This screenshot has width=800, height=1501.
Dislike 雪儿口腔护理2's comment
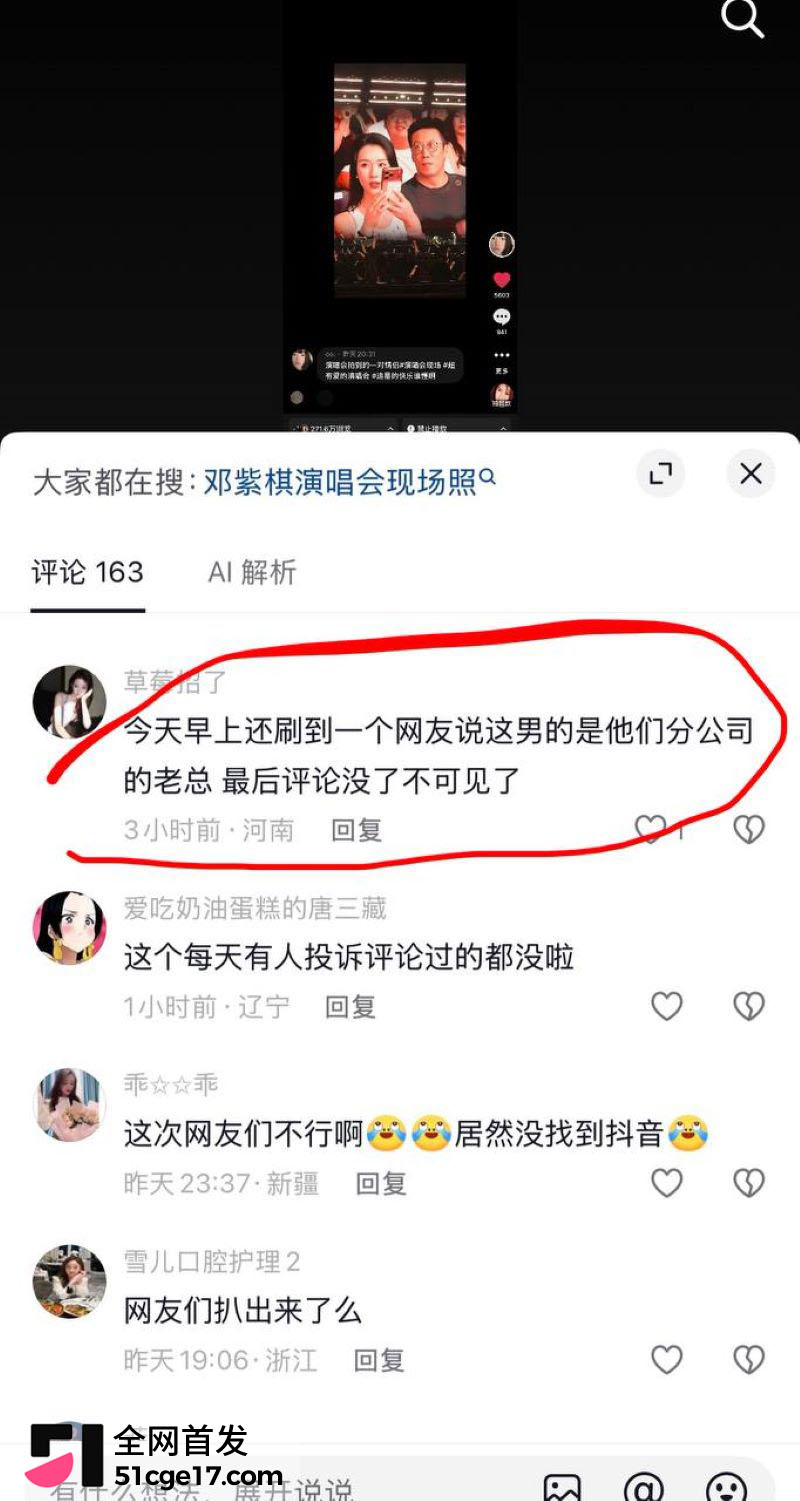point(749,1359)
